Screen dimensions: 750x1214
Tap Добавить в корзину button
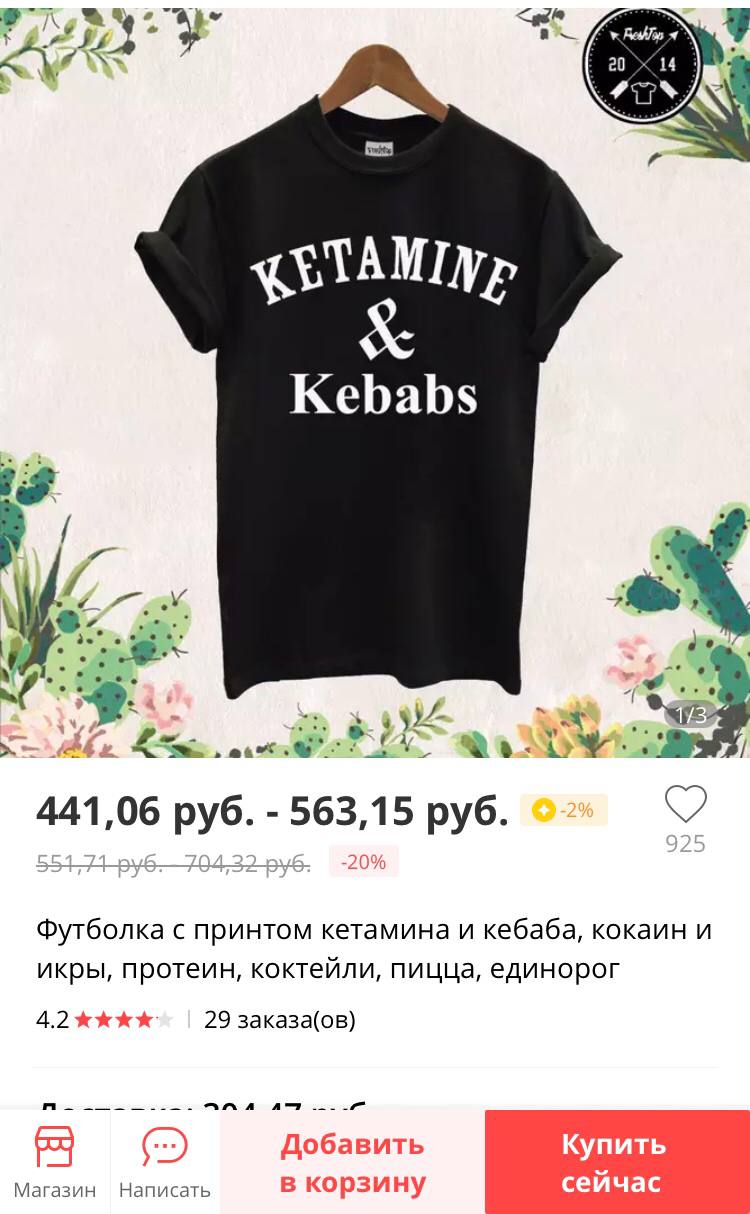[352, 1163]
